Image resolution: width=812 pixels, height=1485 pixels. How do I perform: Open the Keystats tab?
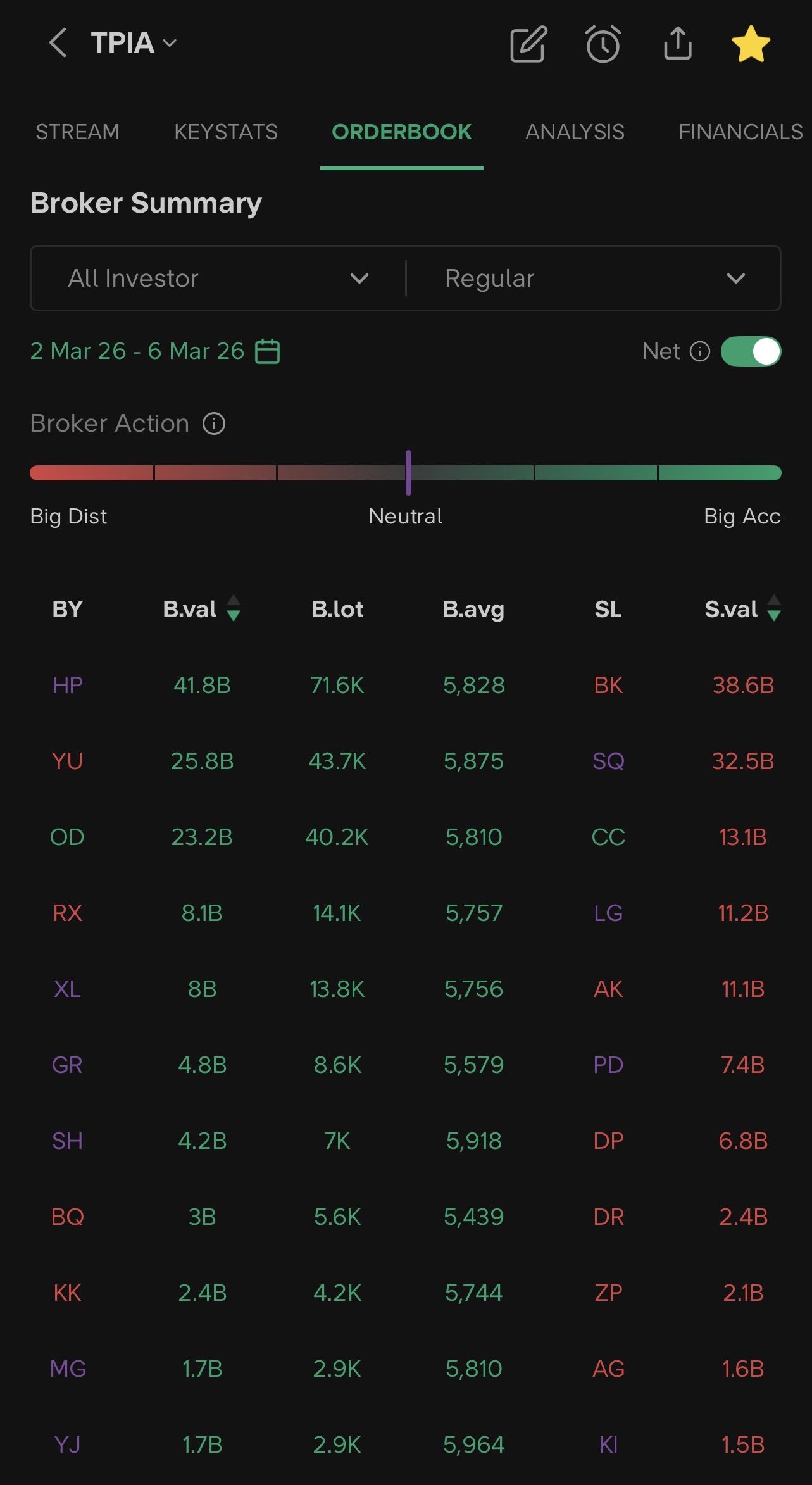[226, 132]
